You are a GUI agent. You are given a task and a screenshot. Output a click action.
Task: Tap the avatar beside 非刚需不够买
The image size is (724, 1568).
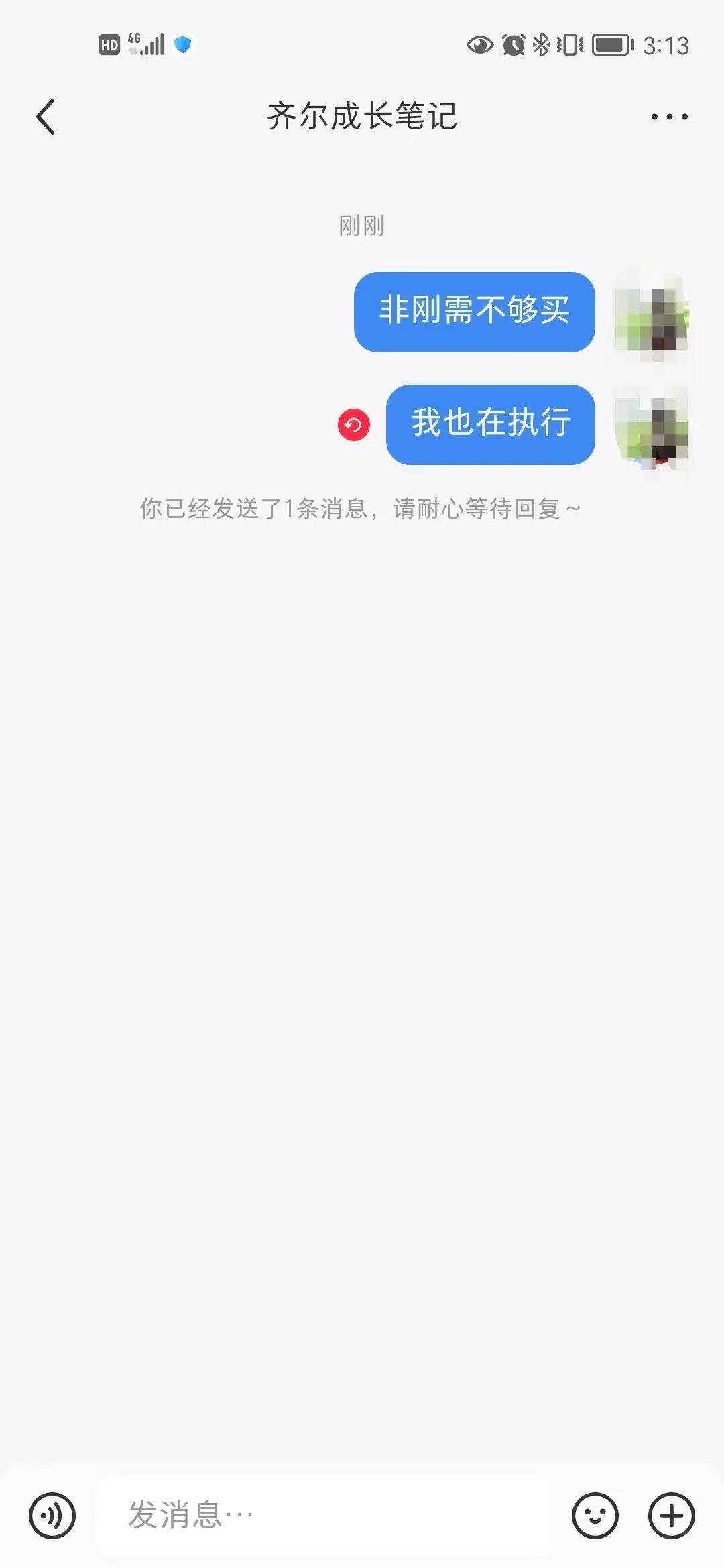point(652,313)
